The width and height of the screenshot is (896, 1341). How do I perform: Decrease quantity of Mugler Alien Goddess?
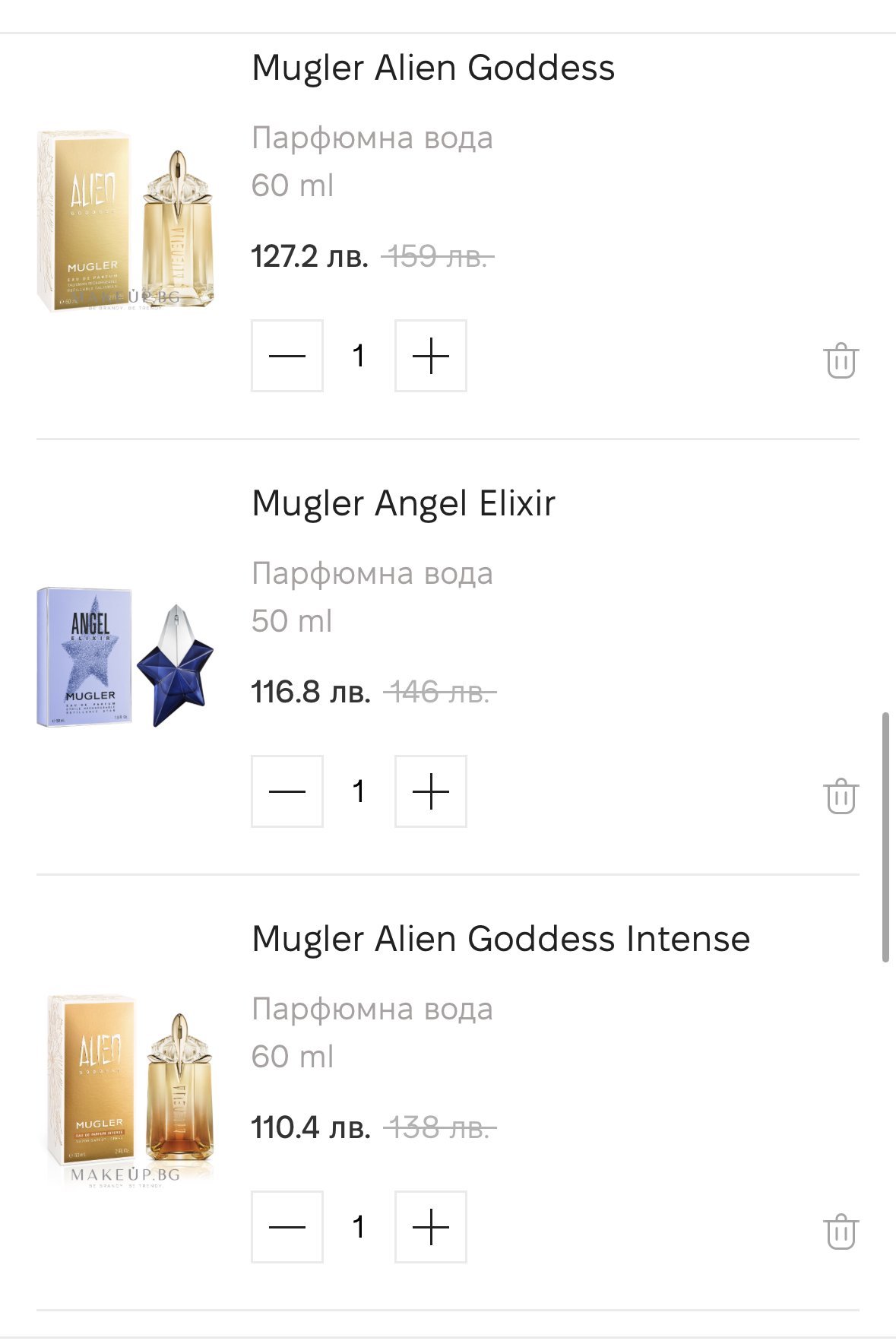point(287,356)
